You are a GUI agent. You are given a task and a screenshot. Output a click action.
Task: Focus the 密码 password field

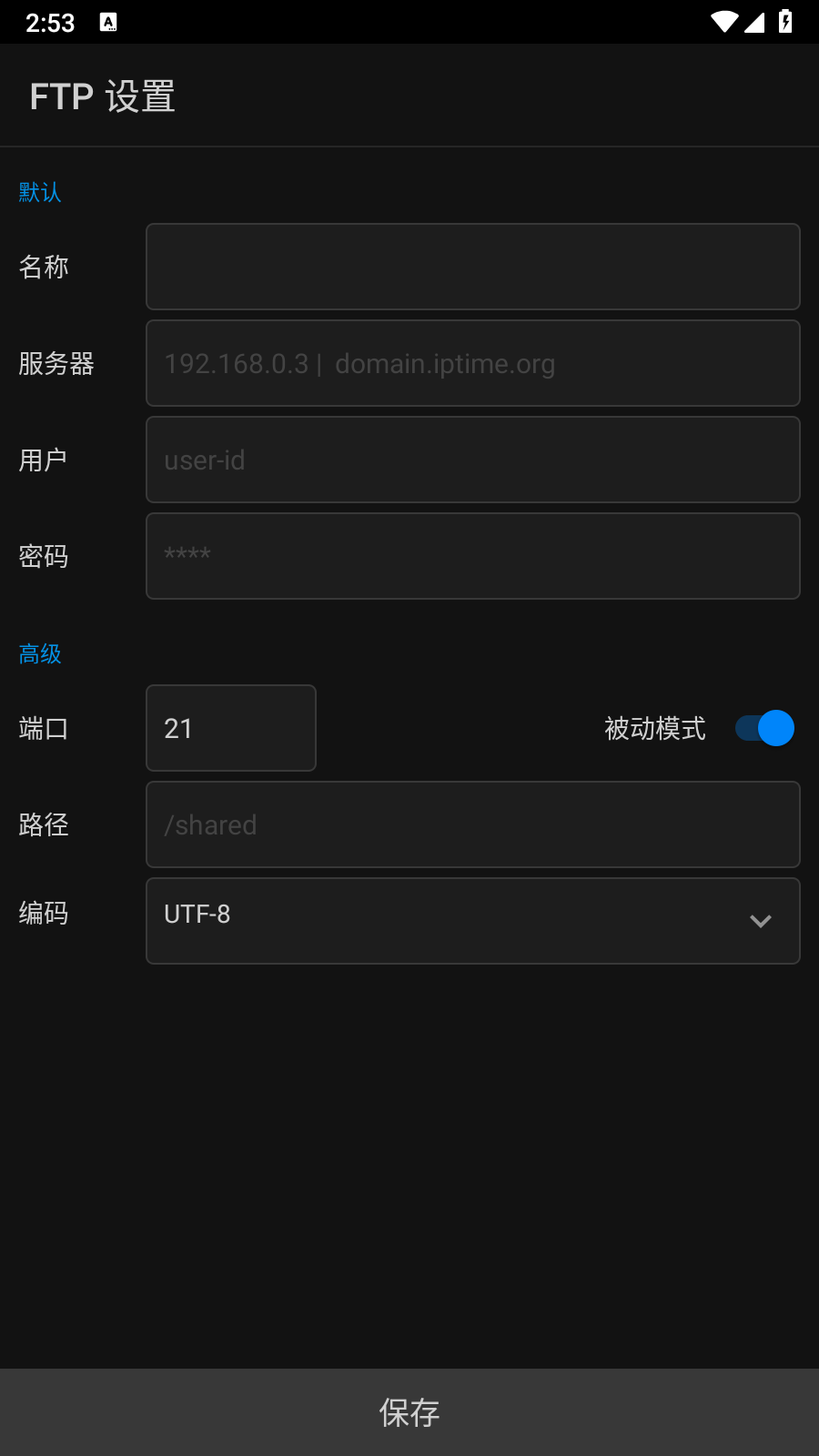(472, 556)
